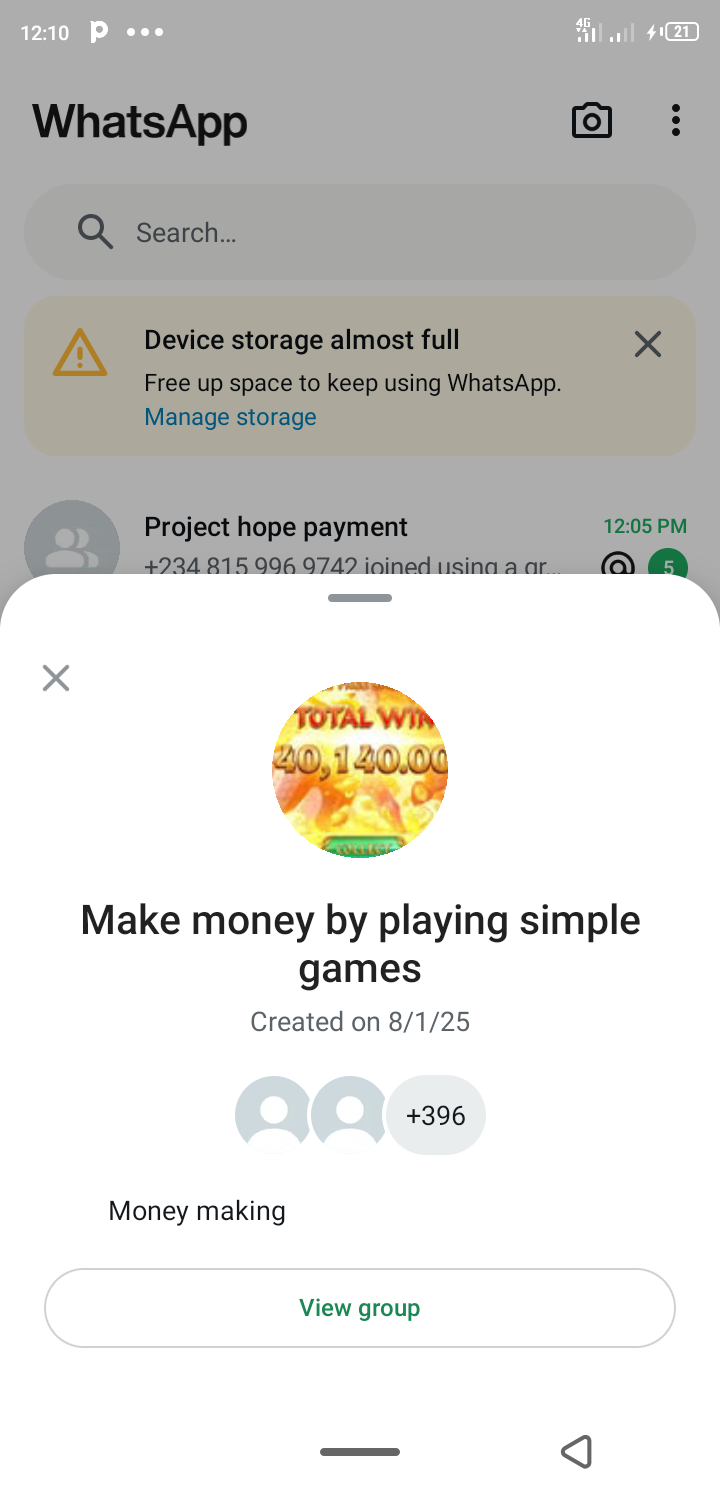This screenshot has width=720, height=1500.
Task: Dismiss the storage almost full banner
Action: (648, 345)
